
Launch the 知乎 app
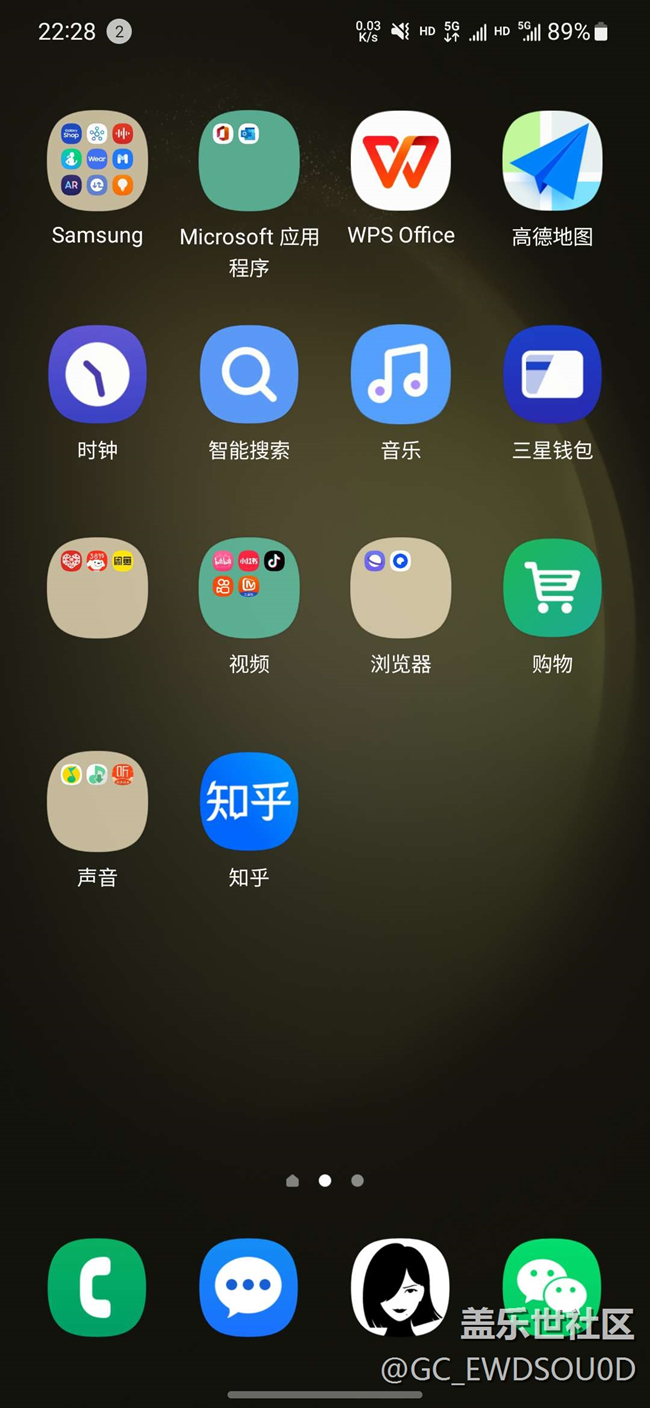pyautogui.click(x=249, y=802)
